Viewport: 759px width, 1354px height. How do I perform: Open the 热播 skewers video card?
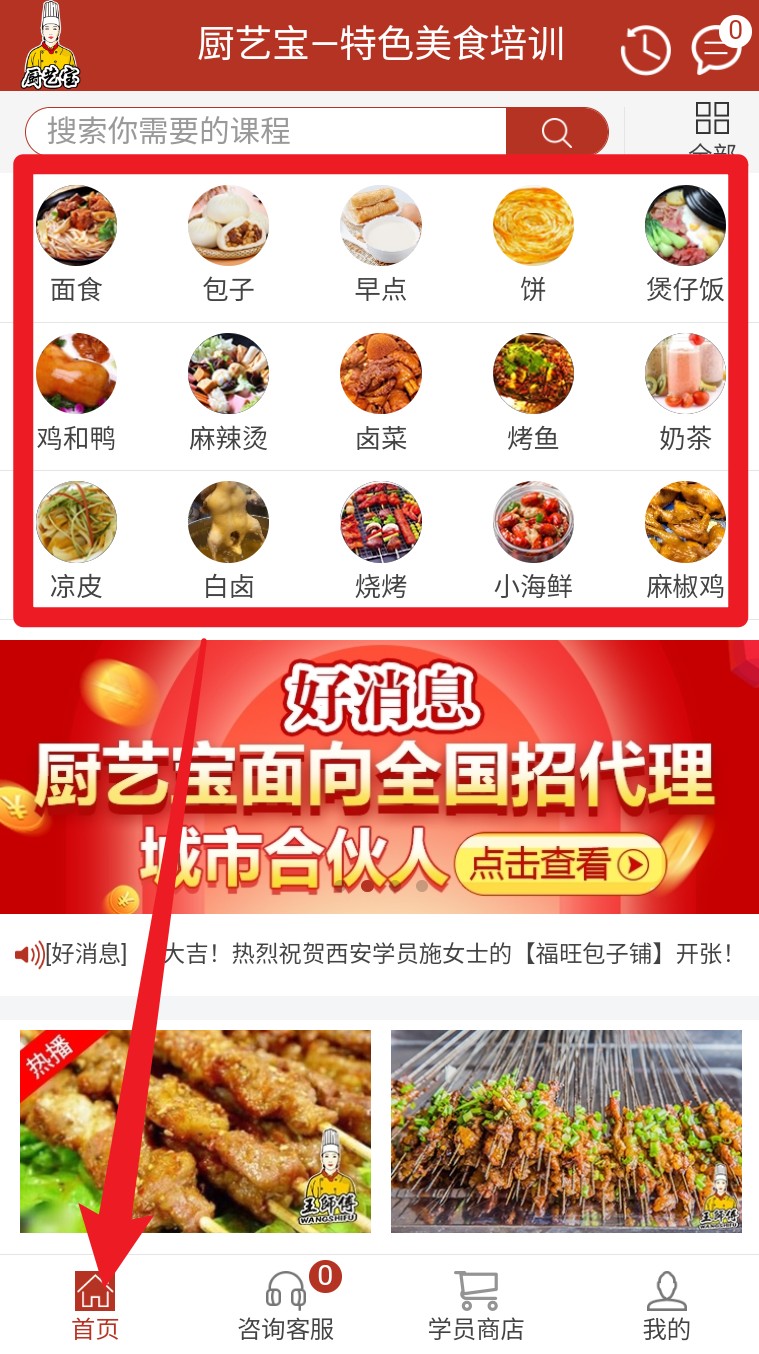click(195, 1131)
